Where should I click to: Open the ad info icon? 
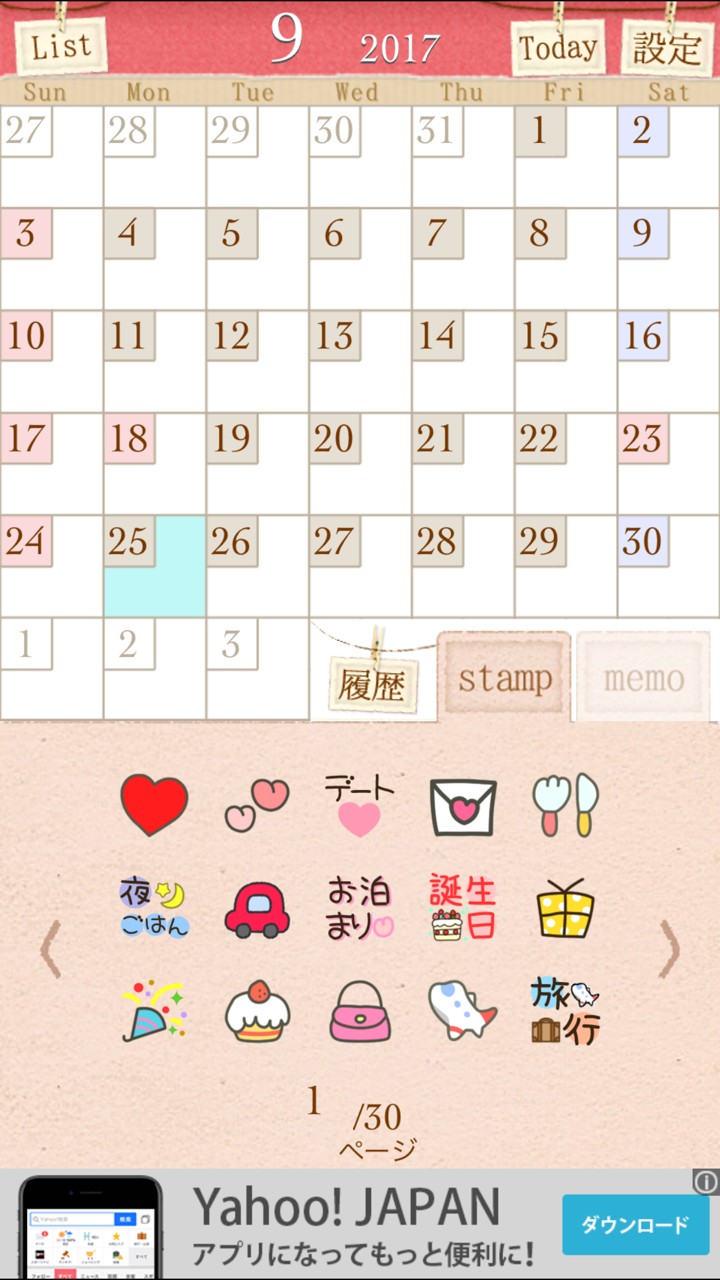coord(706,1183)
